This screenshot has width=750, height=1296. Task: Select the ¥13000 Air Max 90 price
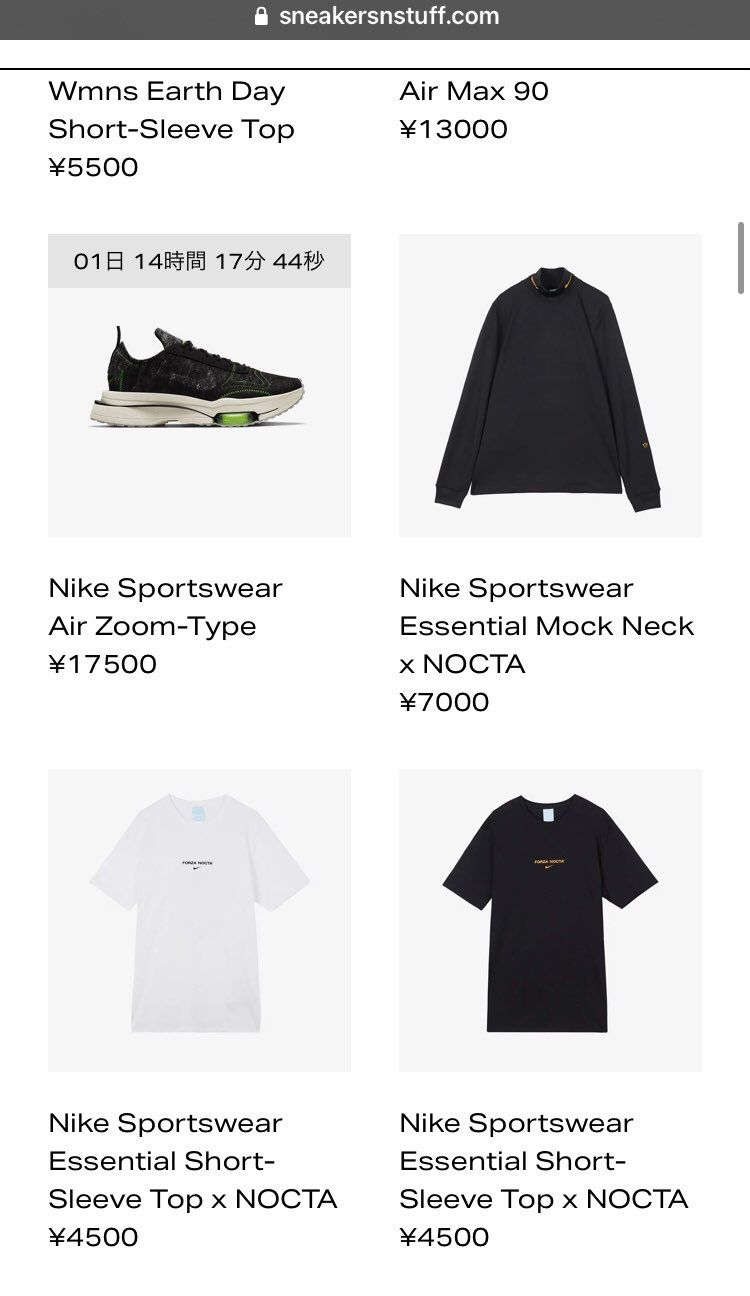coord(454,129)
